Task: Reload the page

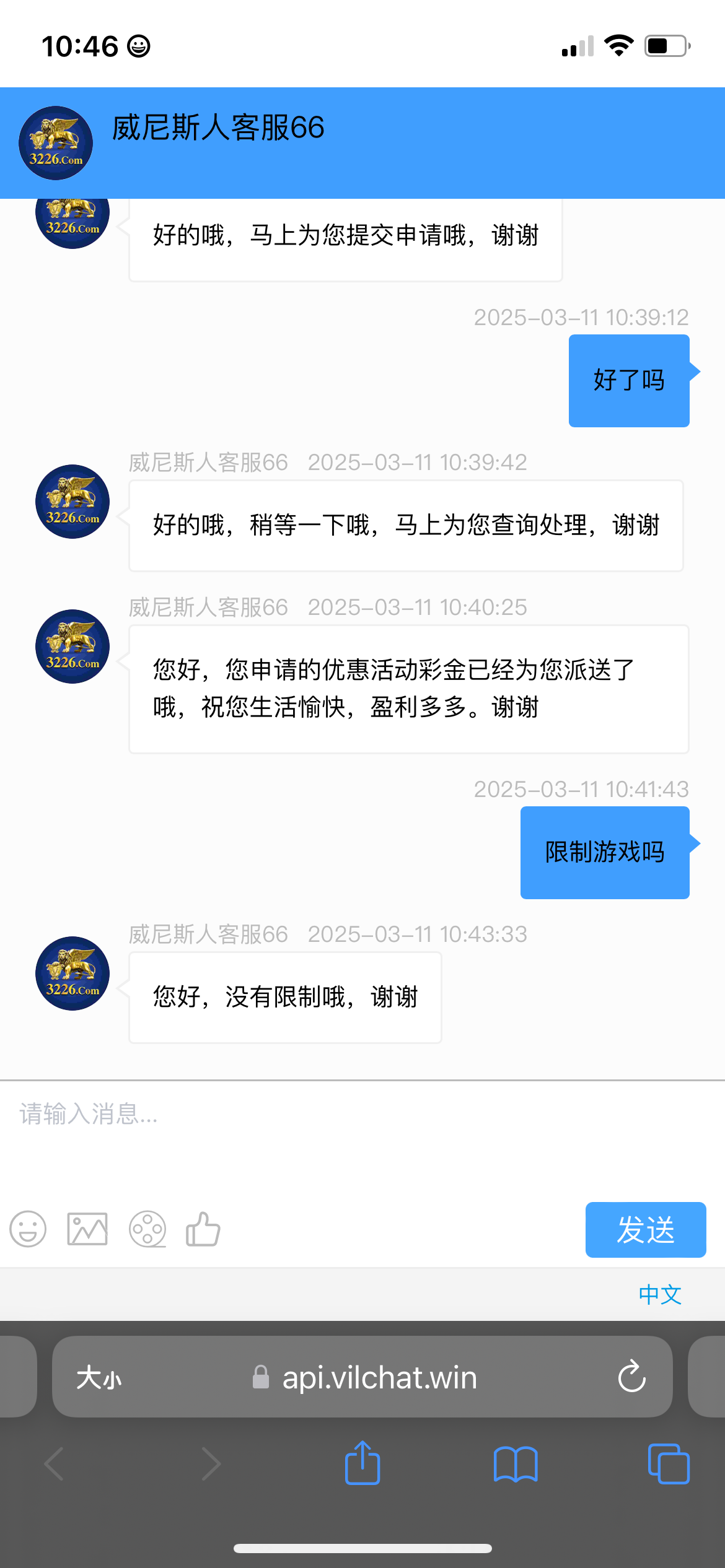Action: tap(632, 1377)
